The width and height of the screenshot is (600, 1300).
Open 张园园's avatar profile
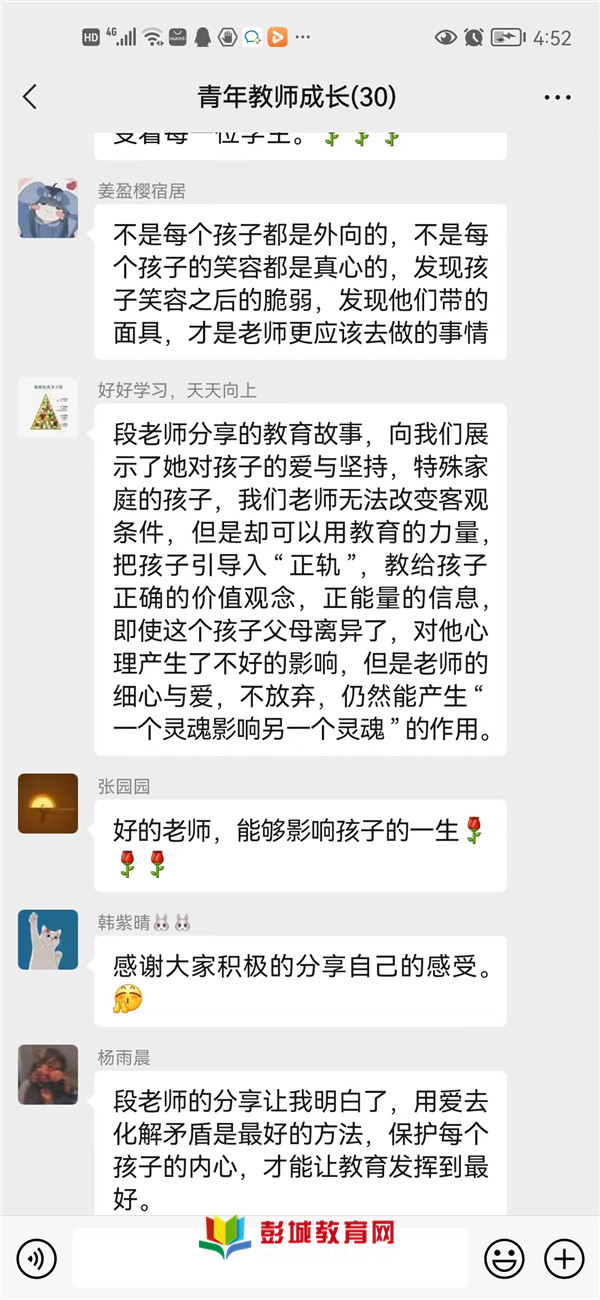point(48,803)
